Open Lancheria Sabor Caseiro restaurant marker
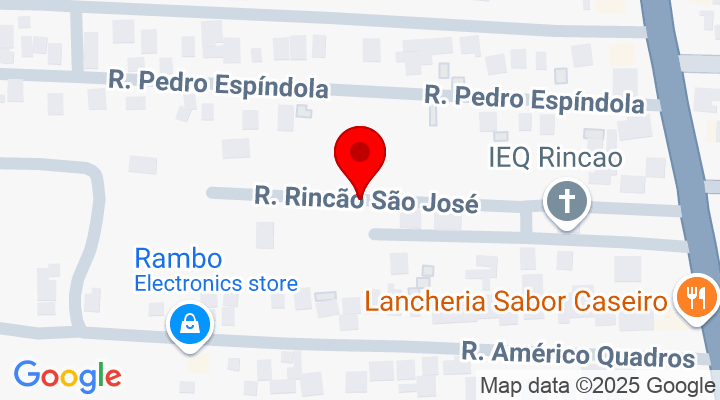Screen dimensions: 720x400 click(696, 297)
